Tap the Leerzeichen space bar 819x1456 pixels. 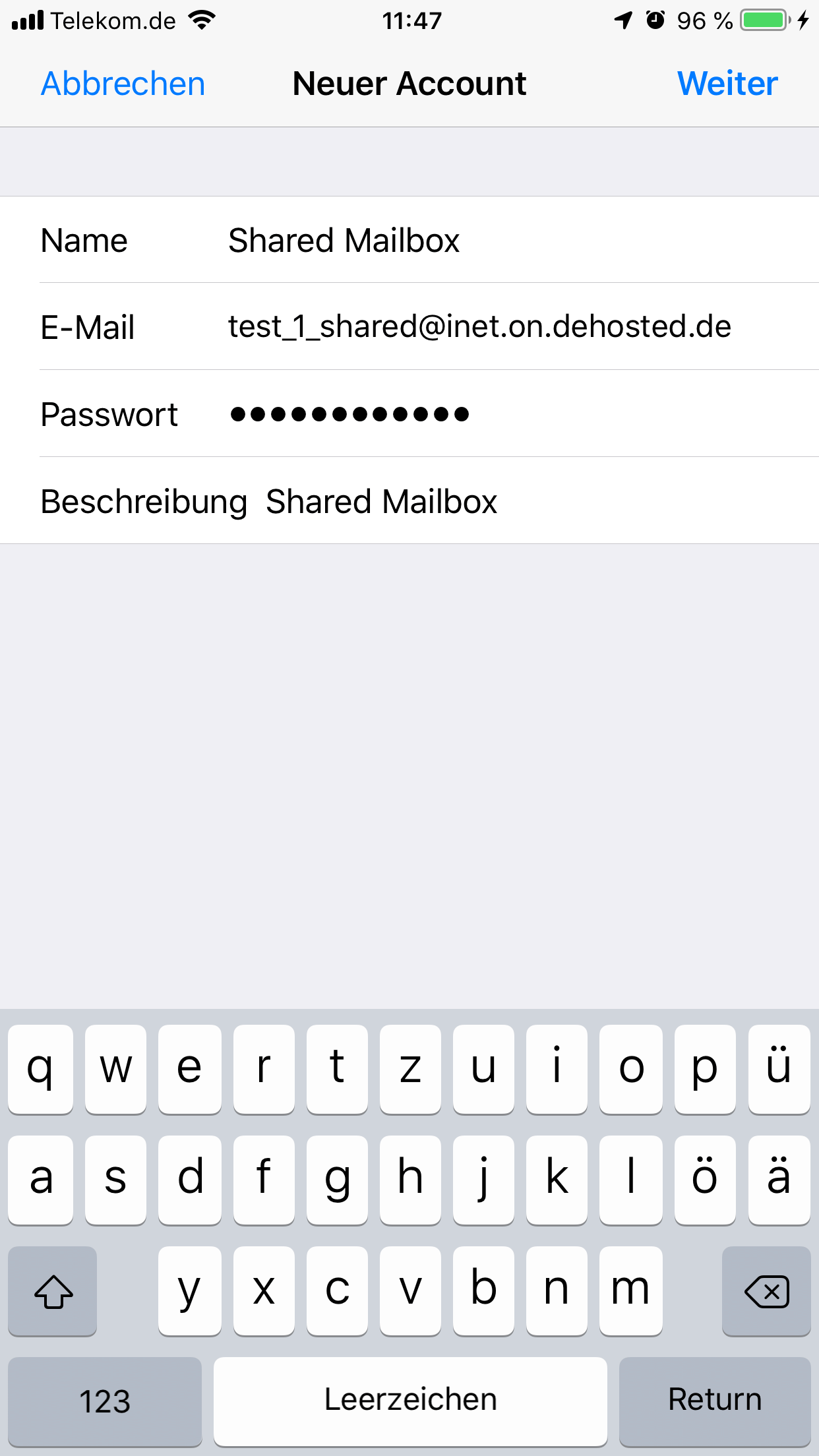[x=409, y=1399]
